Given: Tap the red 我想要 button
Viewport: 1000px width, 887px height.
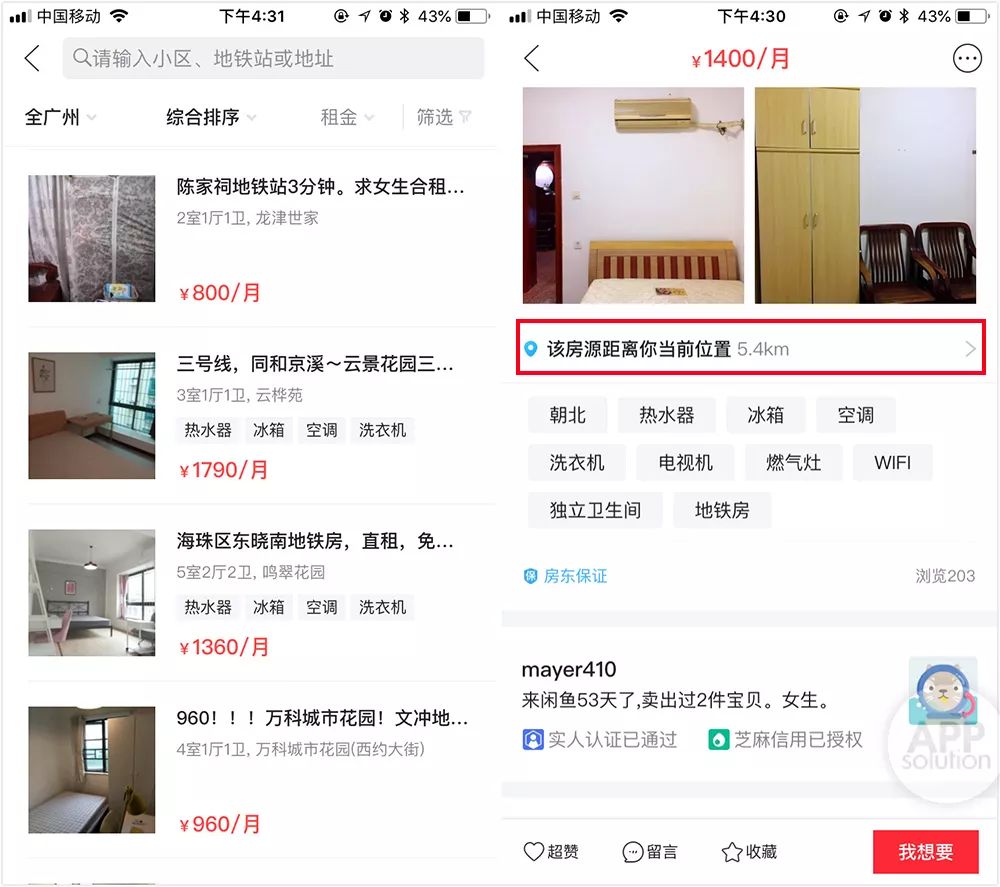Looking at the screenshot, I should (x=925, y=852).
